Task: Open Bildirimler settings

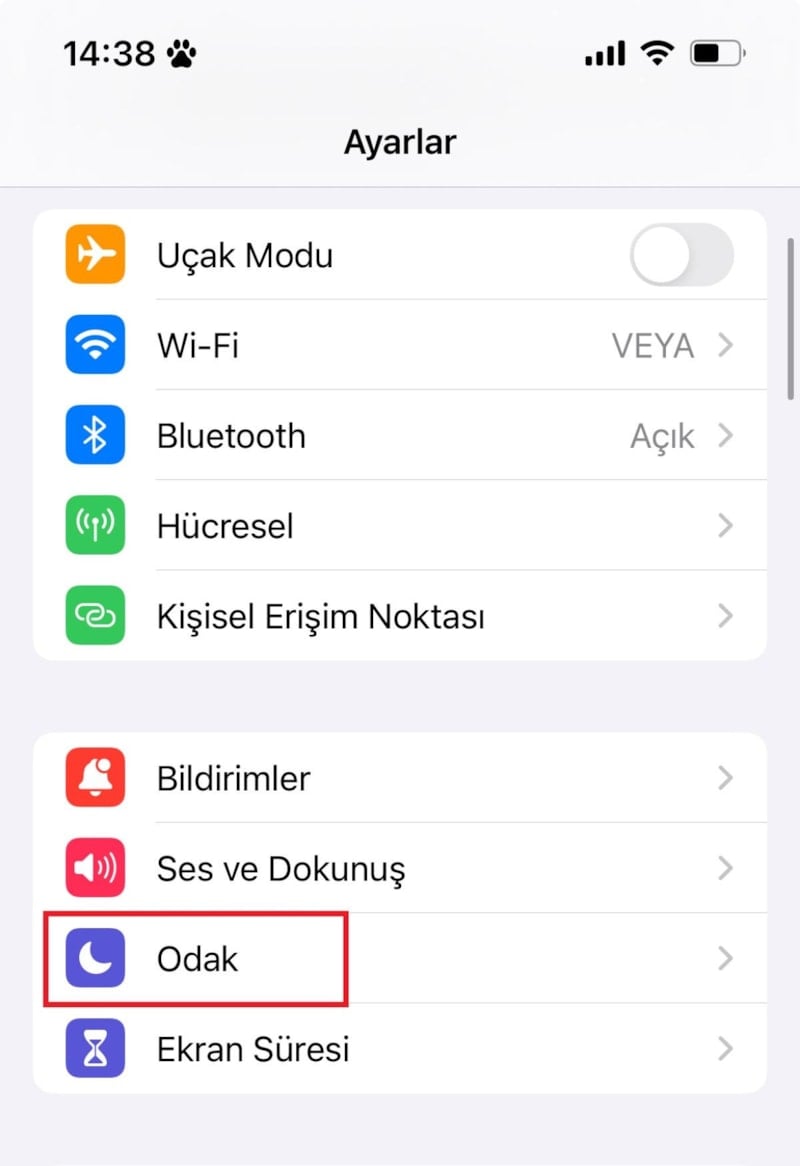Action: tap(400, 778)
